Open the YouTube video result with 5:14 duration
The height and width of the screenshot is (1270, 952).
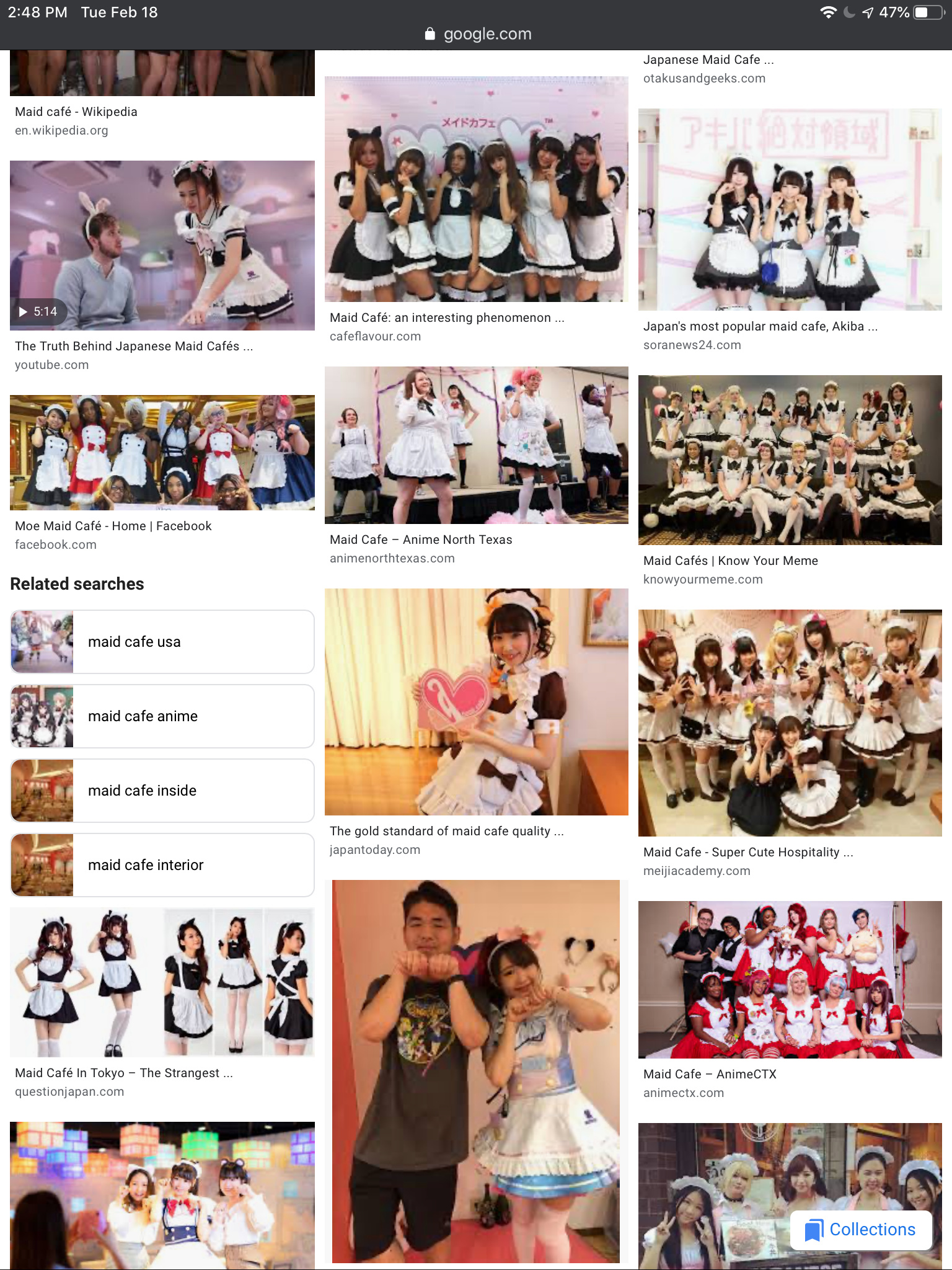162,246
